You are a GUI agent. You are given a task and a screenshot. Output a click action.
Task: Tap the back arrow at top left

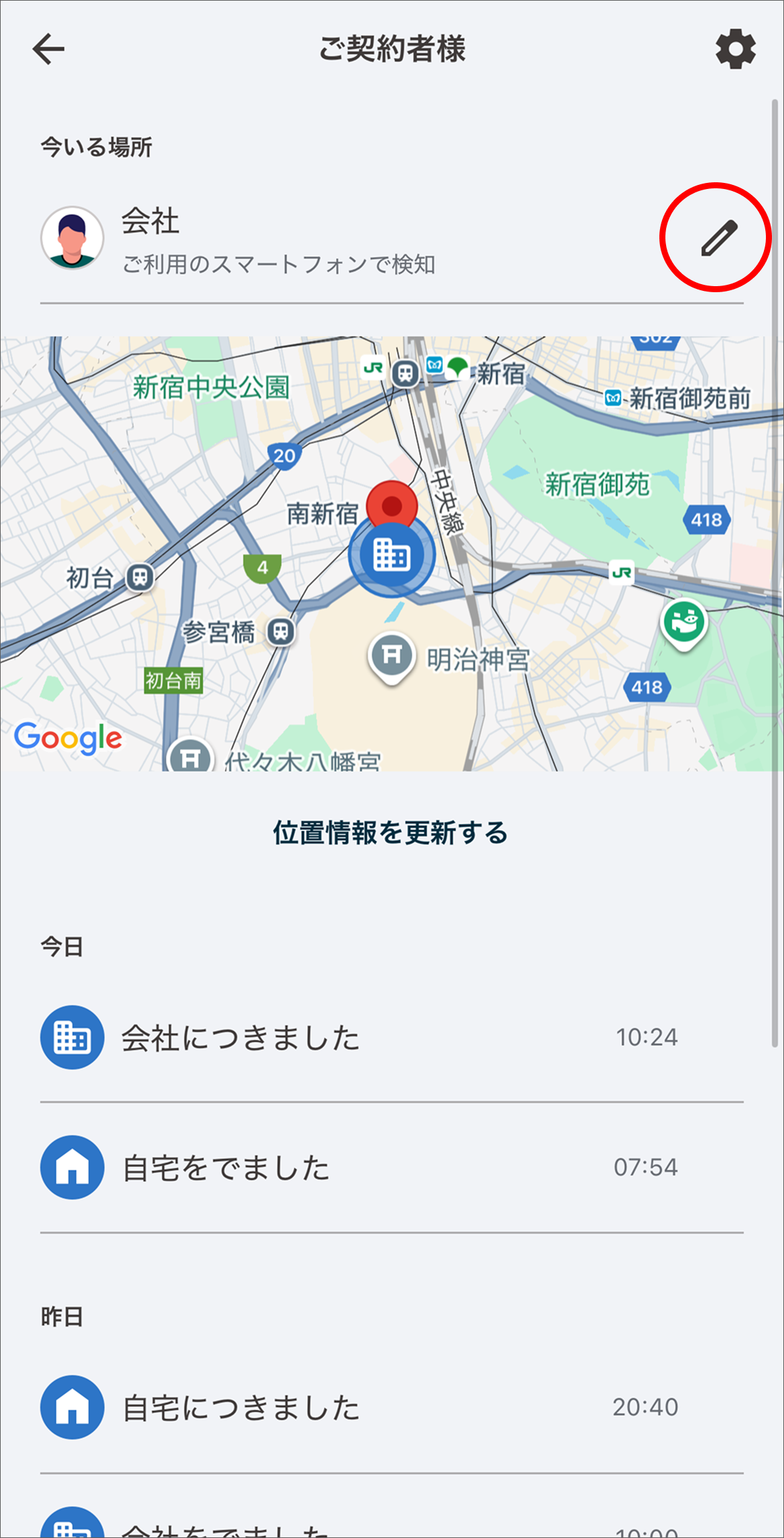(x=47, y=49)
